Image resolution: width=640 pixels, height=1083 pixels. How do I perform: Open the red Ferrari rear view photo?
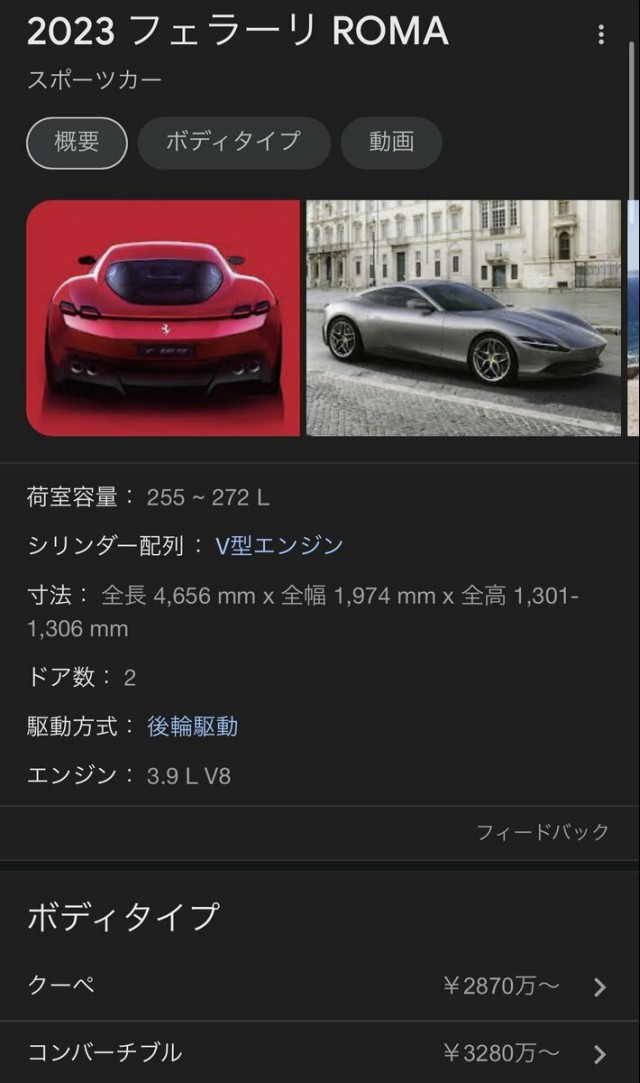click(x=163, y=318)
